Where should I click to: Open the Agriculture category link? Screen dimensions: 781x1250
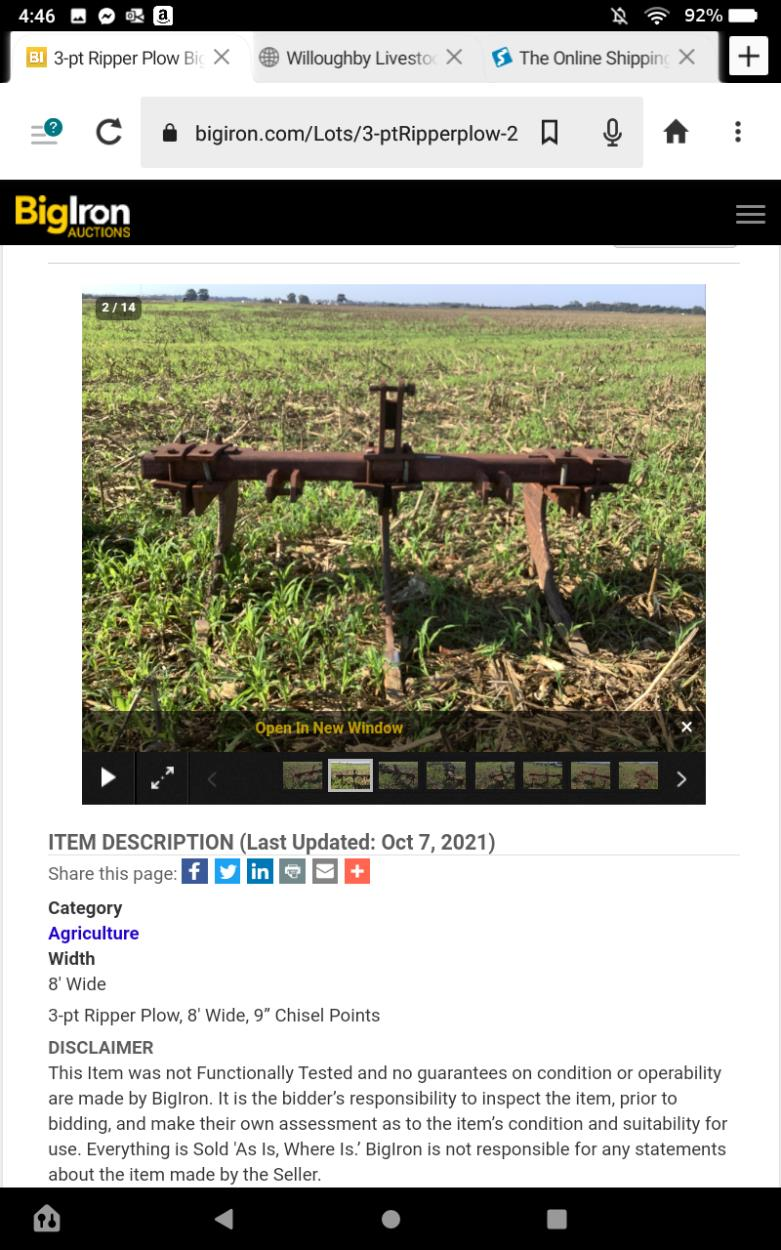coord(93,933)
